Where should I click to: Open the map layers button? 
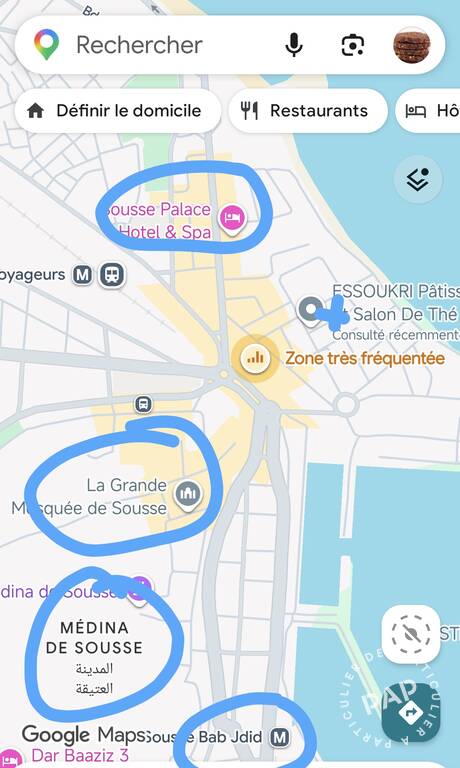point(418,180)
